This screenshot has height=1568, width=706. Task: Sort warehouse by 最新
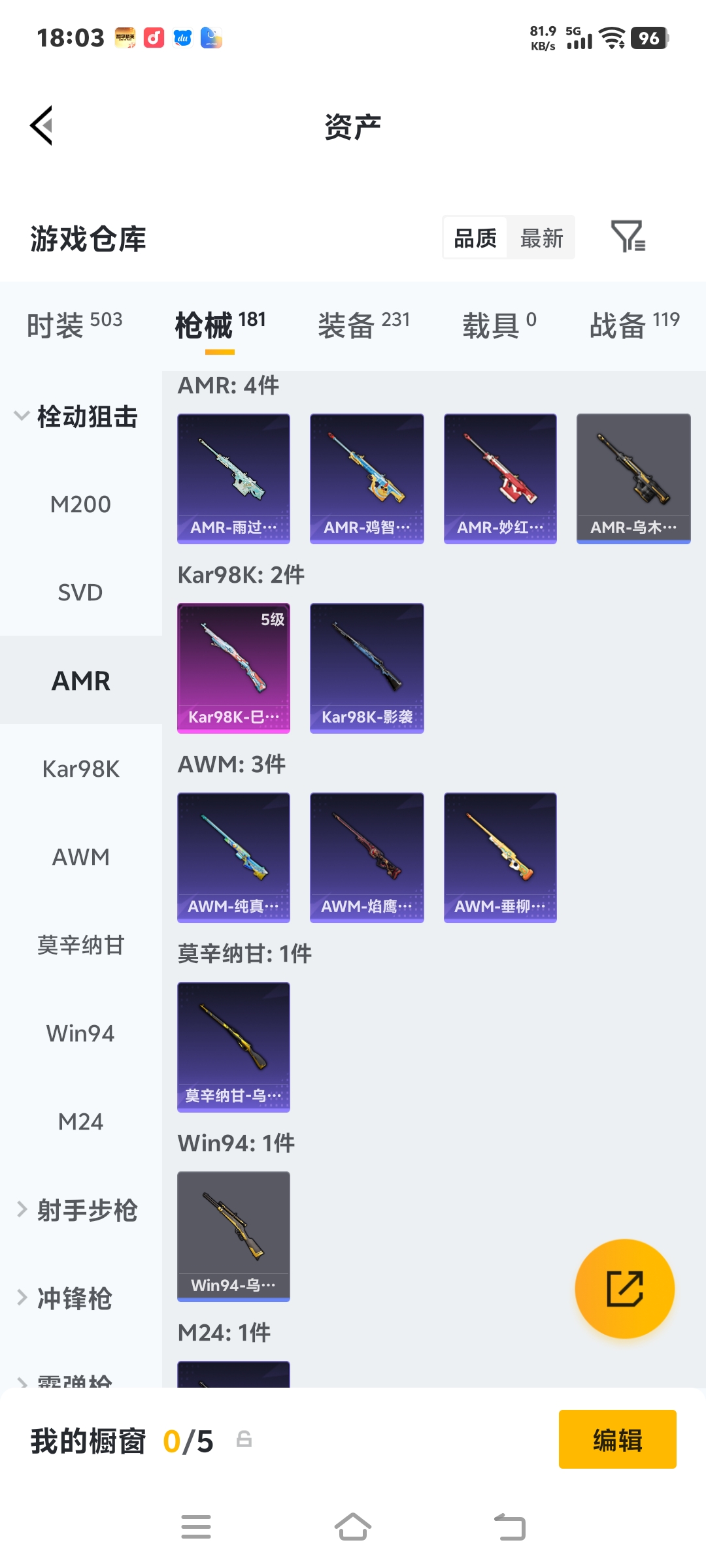pos(541,238)
